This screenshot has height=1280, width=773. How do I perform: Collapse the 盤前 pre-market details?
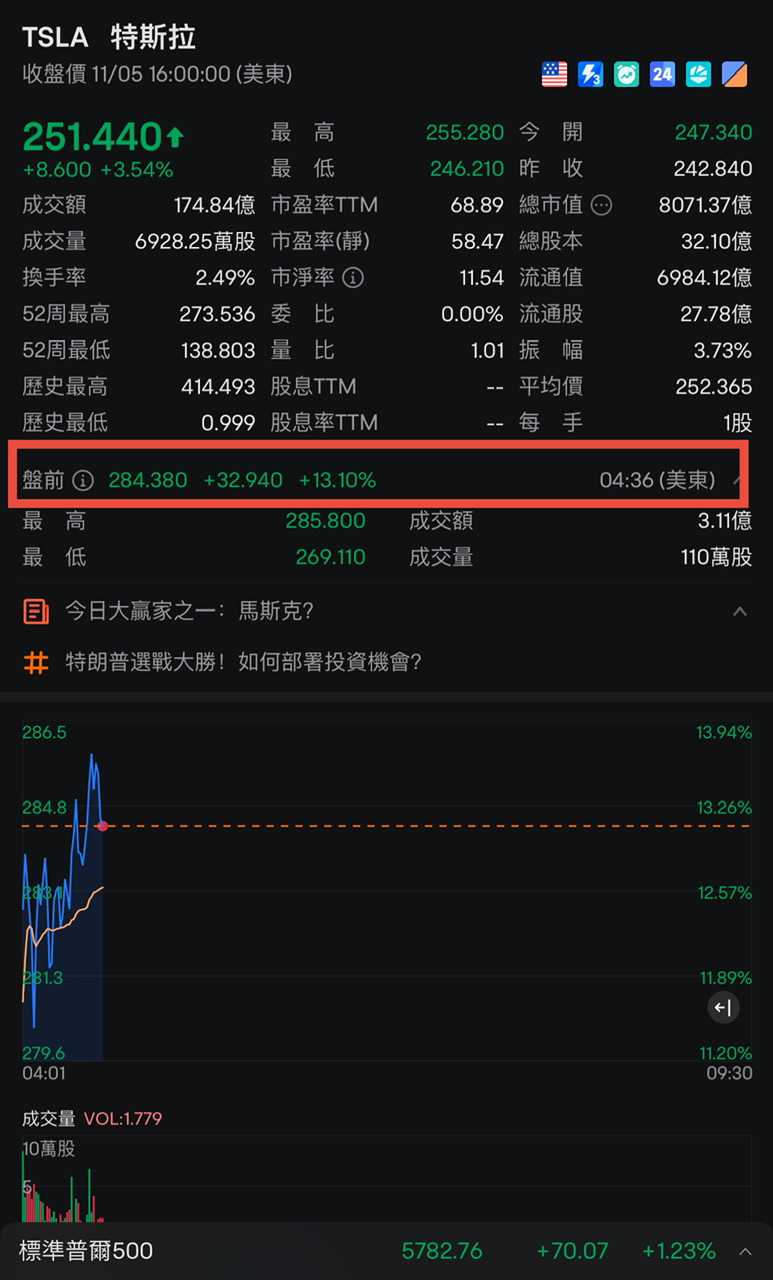pyautogui.click(x=738, y=480)
